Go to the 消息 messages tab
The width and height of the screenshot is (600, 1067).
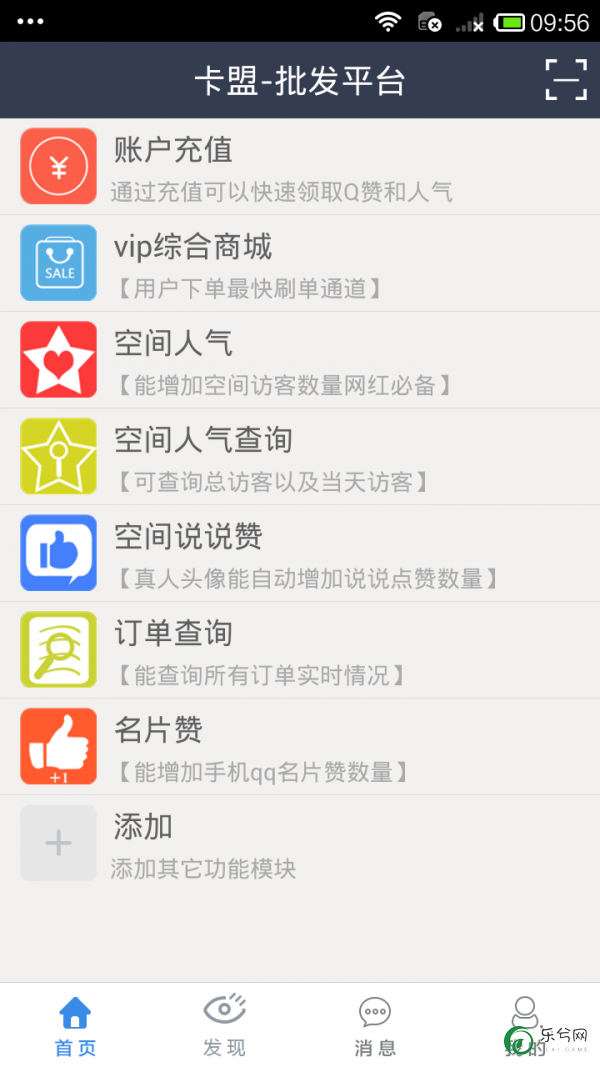(375, 1025)
